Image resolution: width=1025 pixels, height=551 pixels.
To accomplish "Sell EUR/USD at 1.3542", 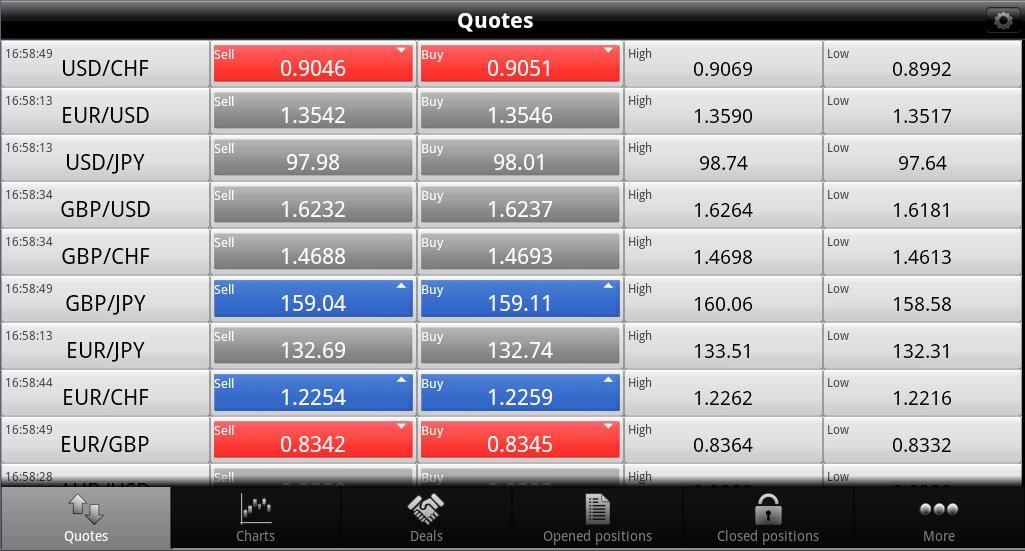I will pyautogui.click(x=312, y=110).
